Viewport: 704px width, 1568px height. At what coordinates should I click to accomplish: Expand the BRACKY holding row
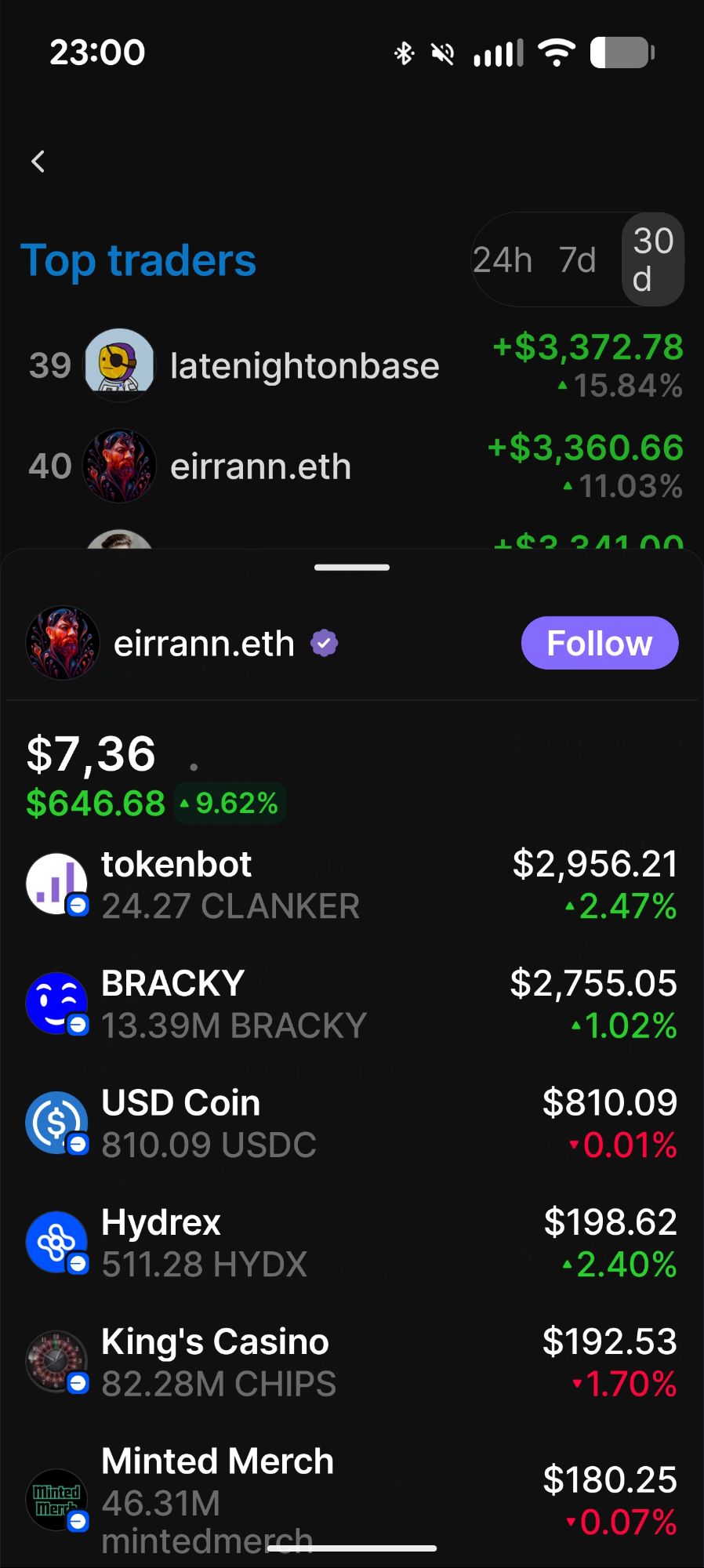(x=351, y=1004)
